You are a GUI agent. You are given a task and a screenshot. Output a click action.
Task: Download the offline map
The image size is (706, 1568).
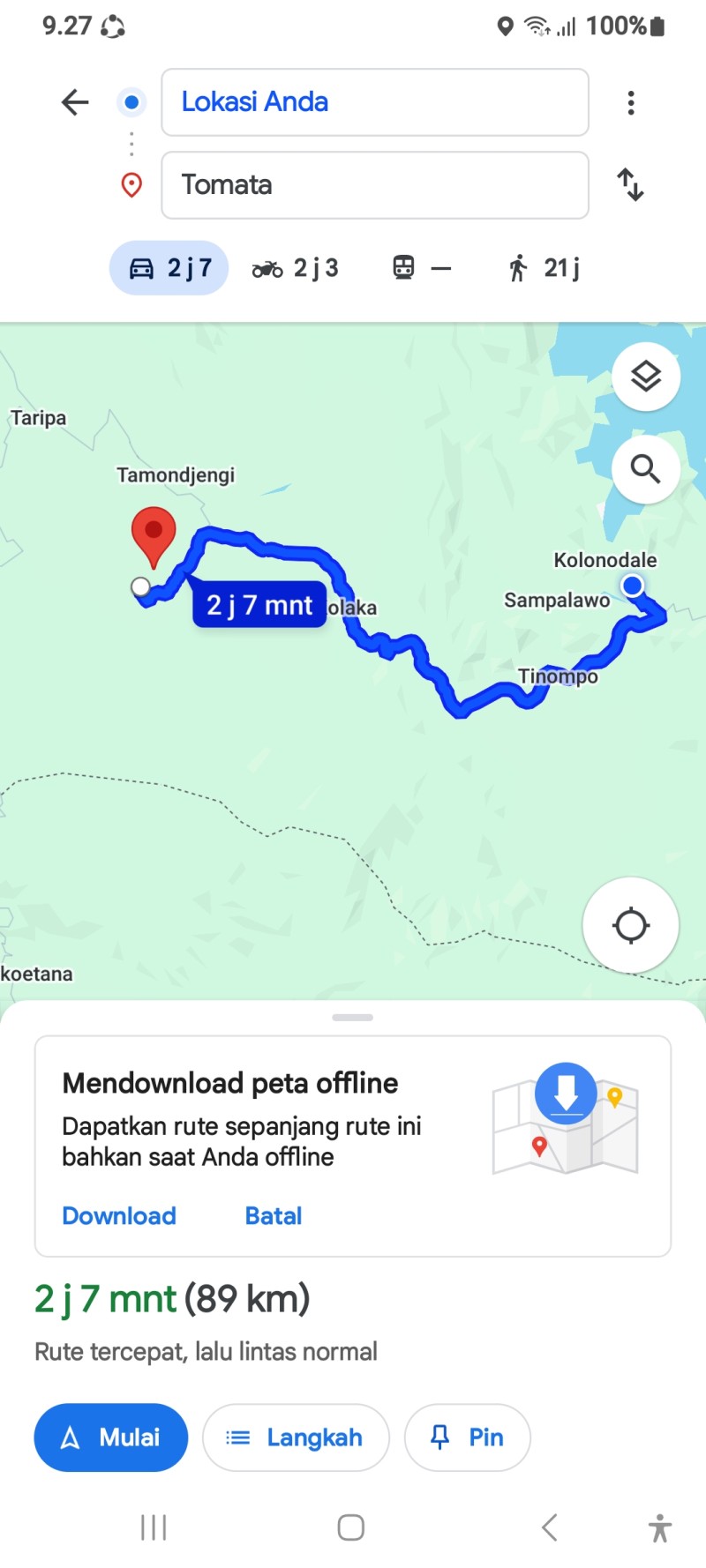(119, 1216)
